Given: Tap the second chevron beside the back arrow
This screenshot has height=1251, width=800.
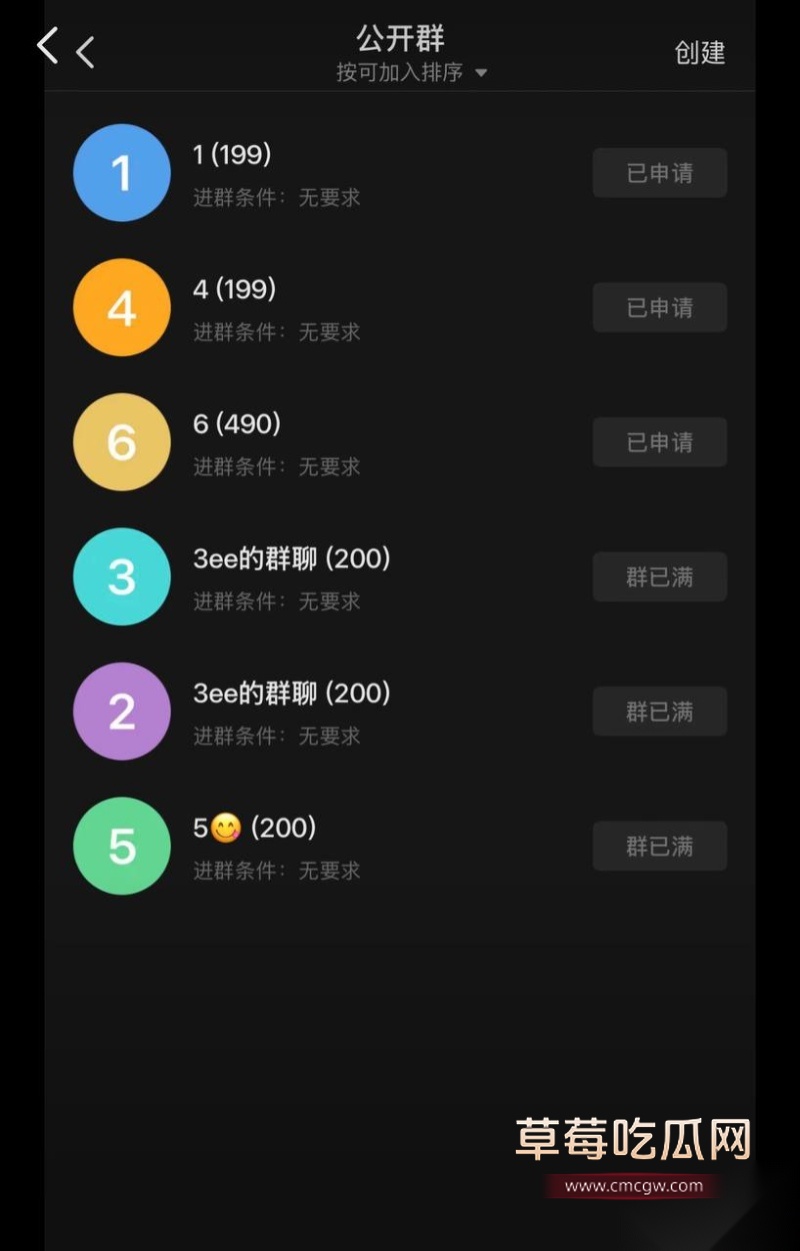Looking at the screenshot, I should [85, 52].
